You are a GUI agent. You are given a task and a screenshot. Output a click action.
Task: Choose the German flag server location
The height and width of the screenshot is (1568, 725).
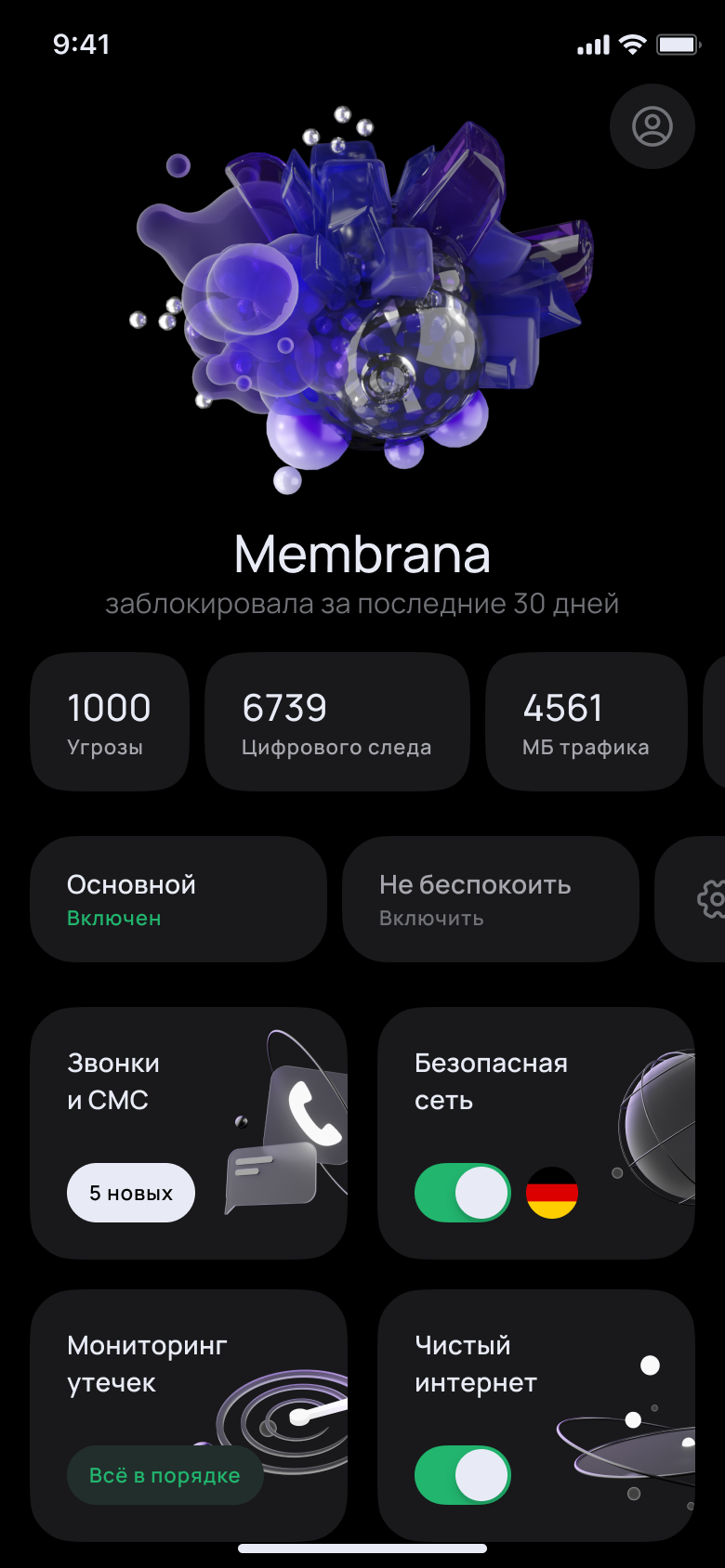tap(552, 1193)
